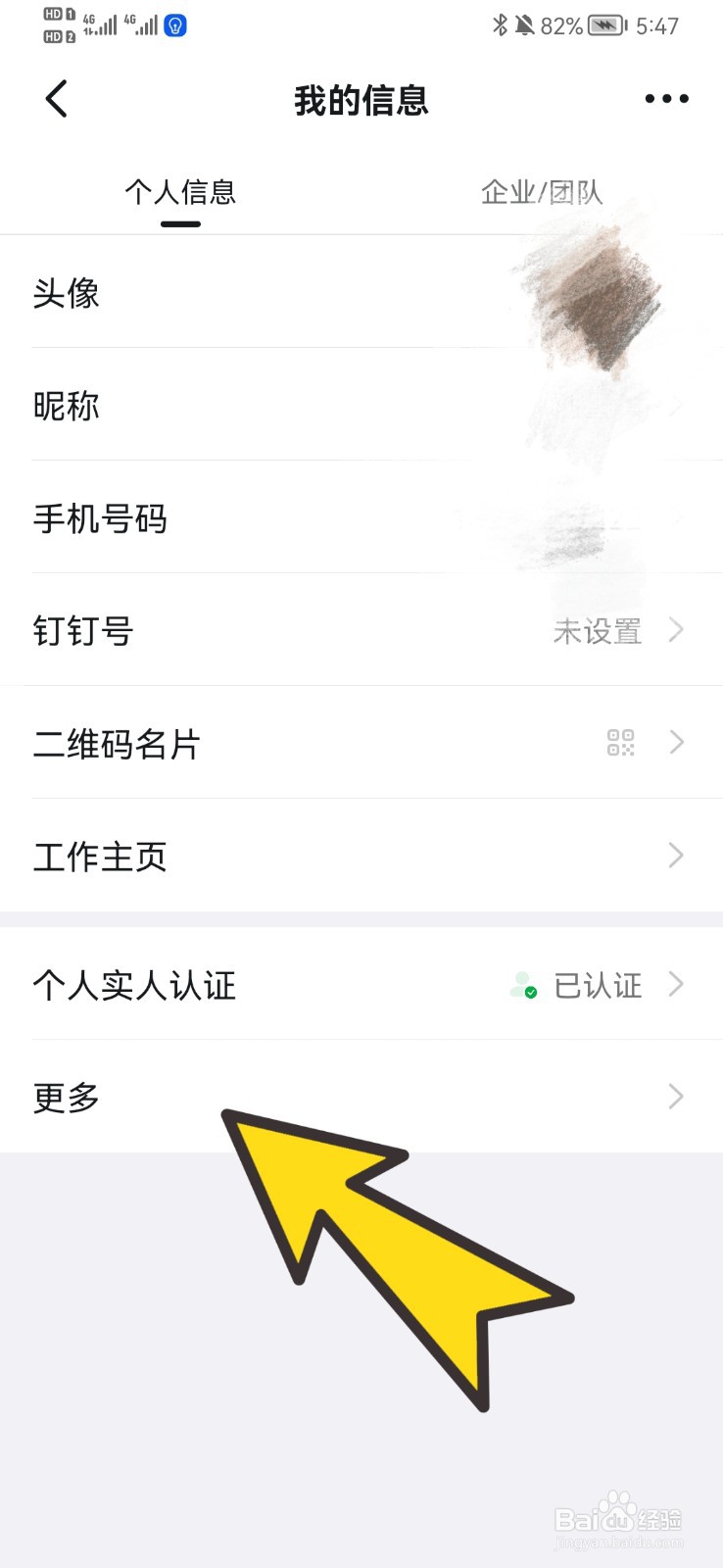Tap the back arrow to leave 我的信息

56,98
